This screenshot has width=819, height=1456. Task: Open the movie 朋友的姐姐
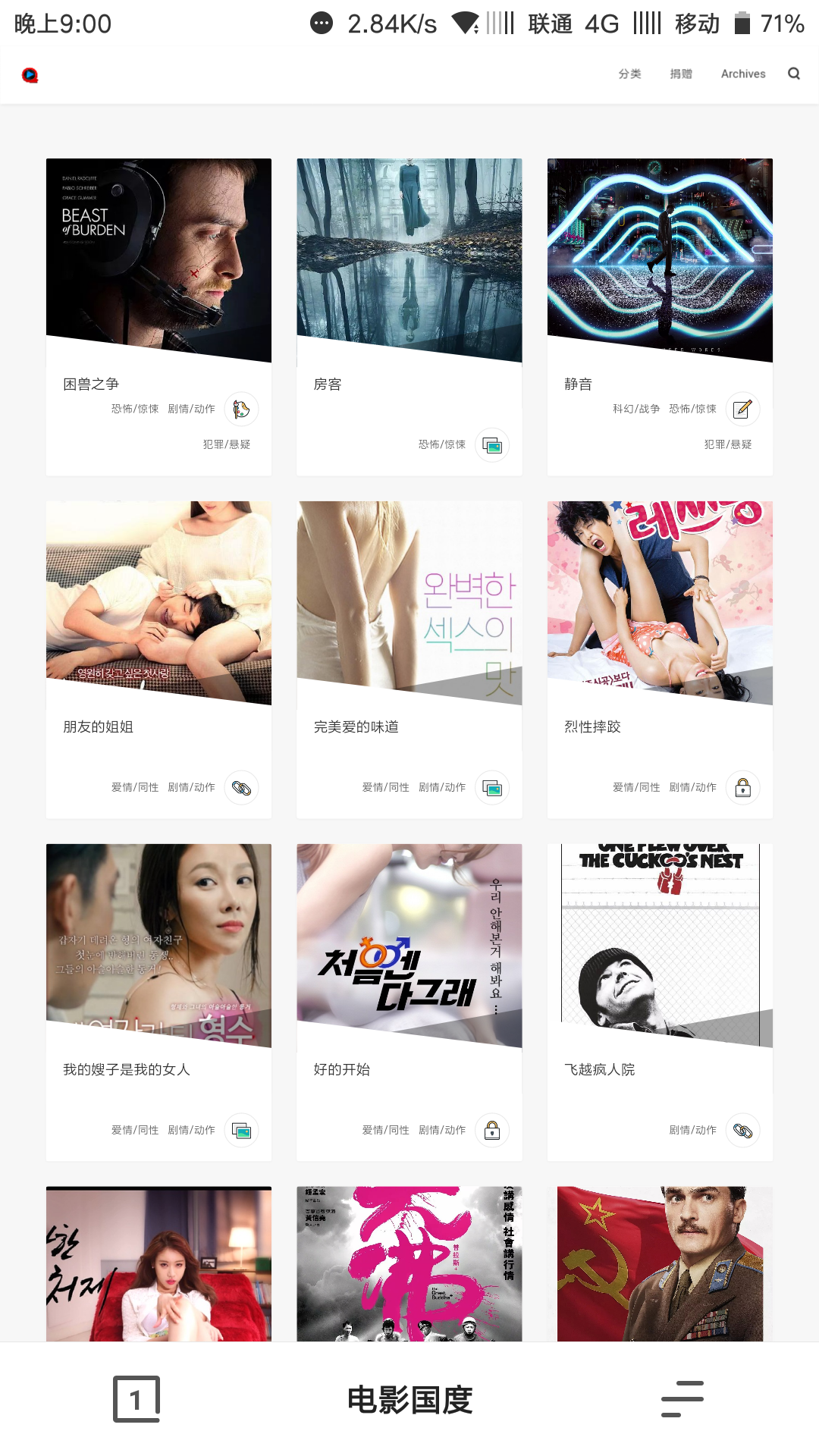click(98, 726)
